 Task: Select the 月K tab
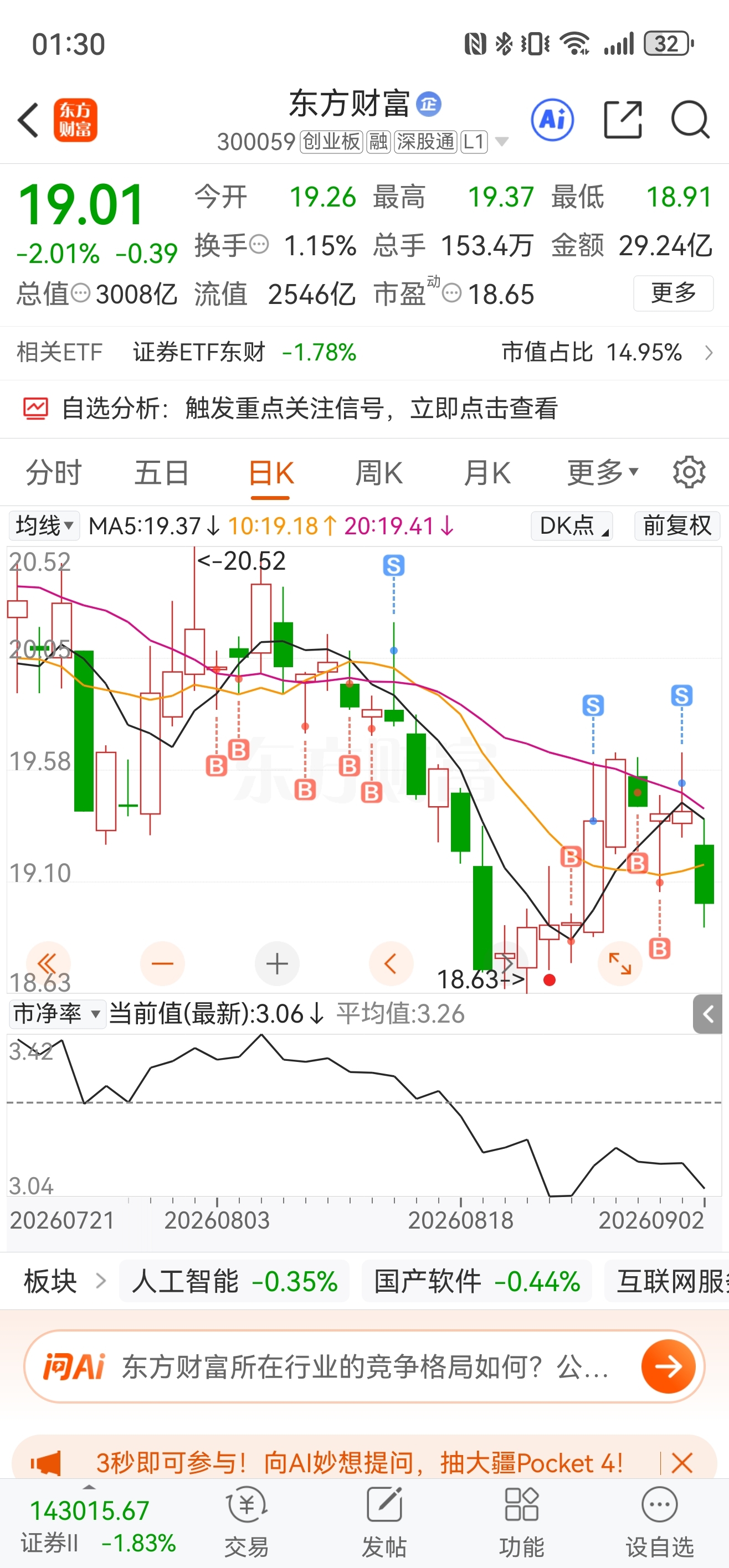tap(486, 473)
